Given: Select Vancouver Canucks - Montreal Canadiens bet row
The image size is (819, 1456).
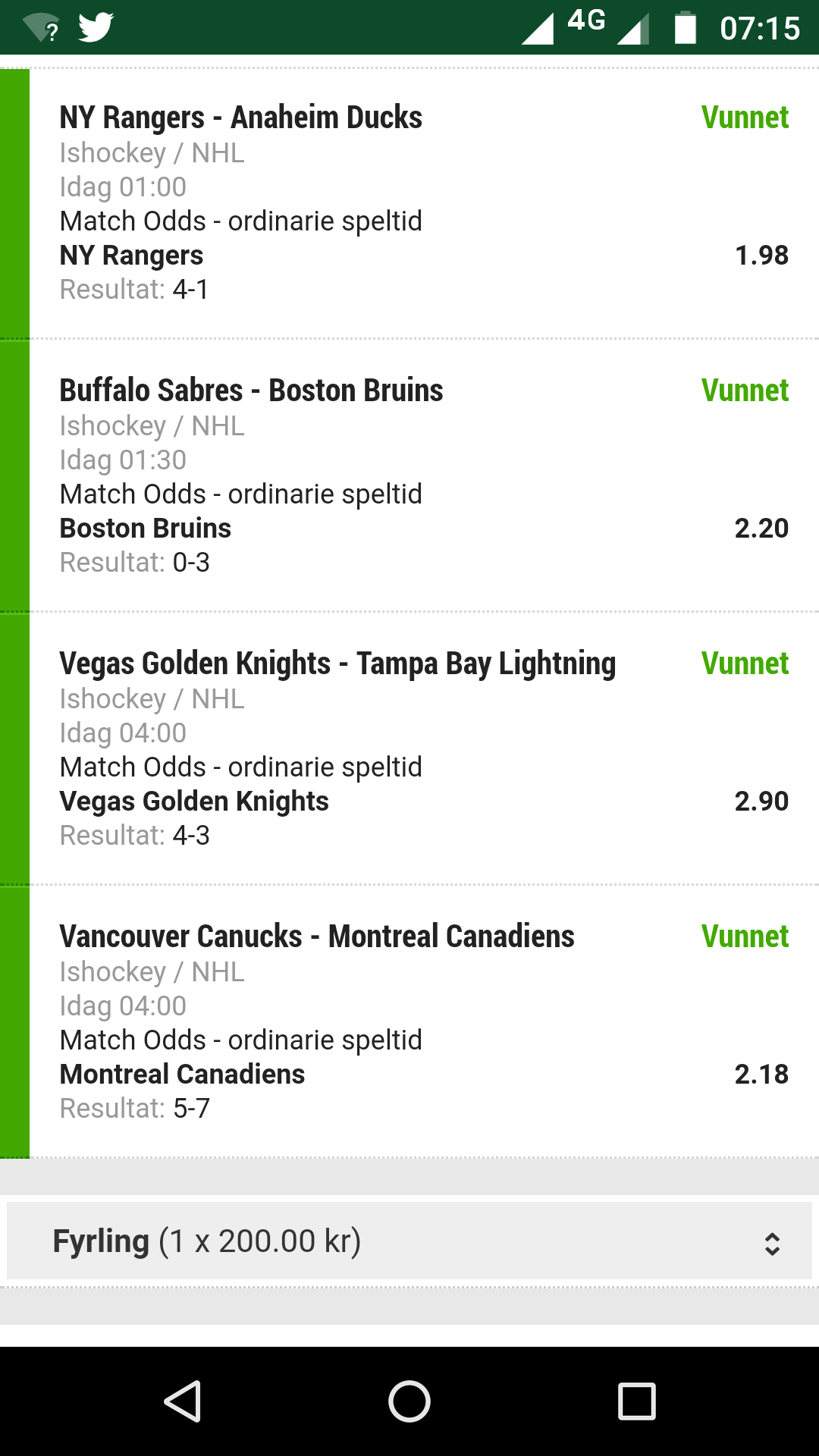Looking at the screenshot, I should click(409, 1021).
